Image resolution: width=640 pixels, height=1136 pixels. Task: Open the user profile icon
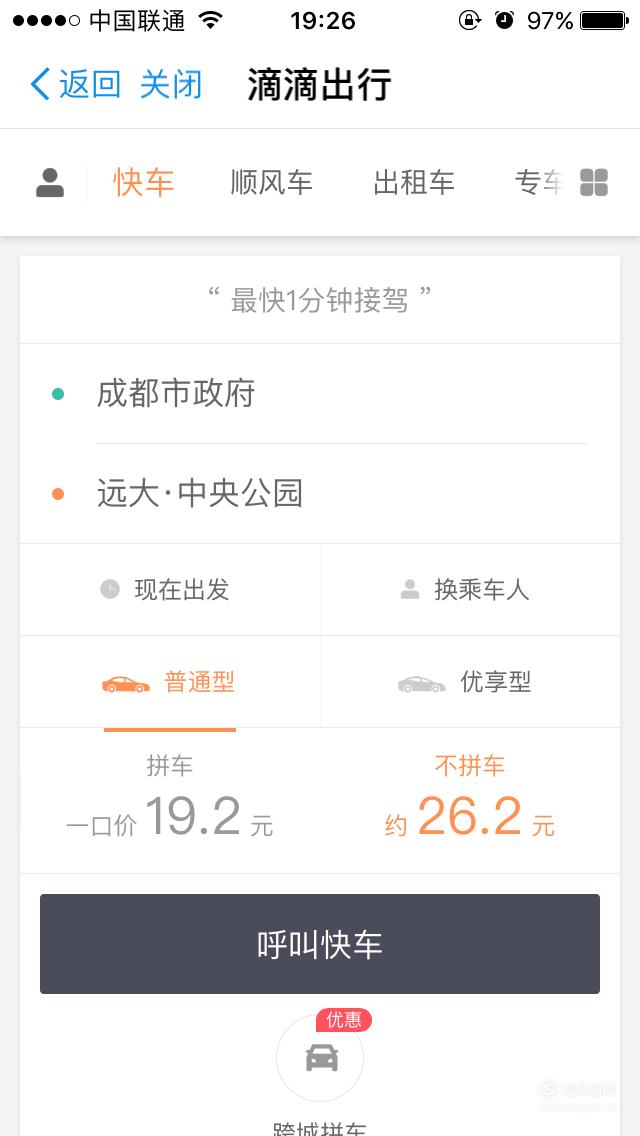(50, 183)
